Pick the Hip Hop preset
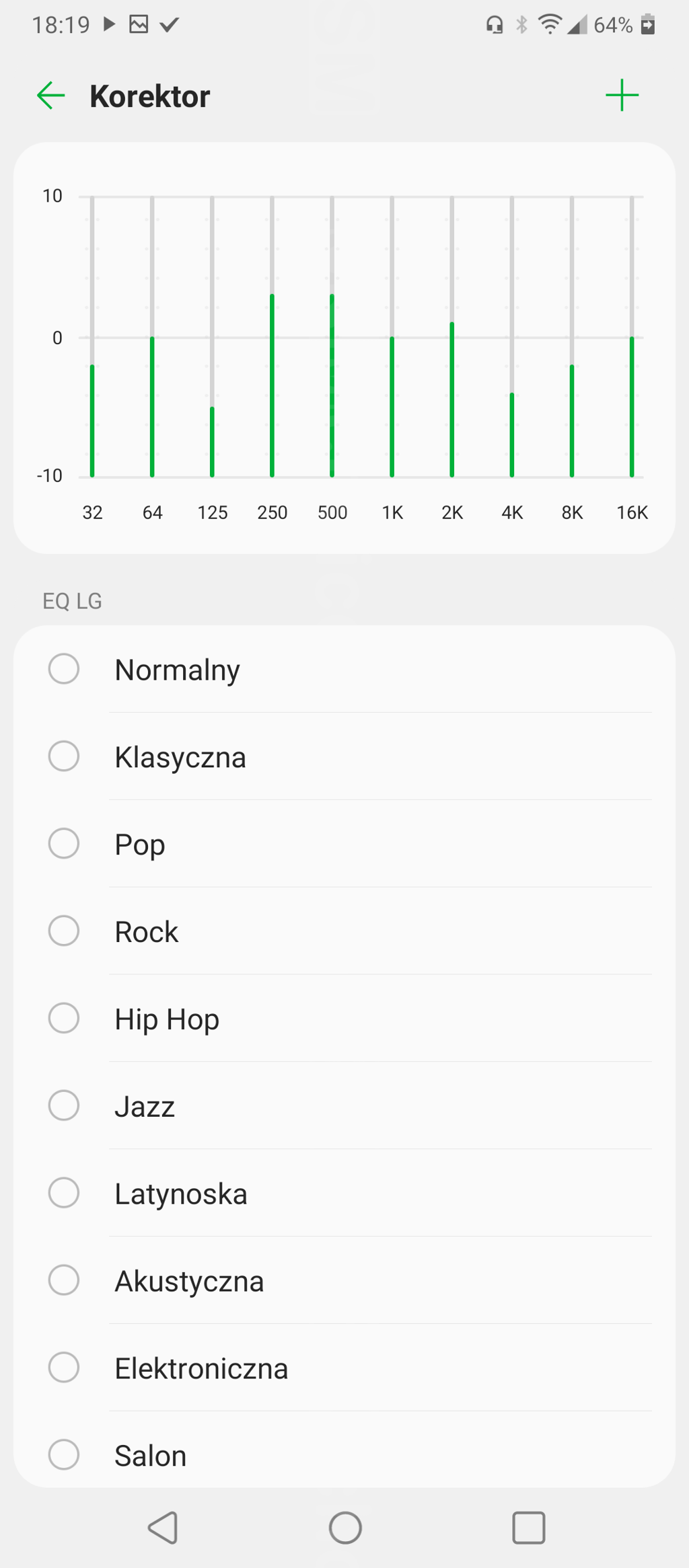Viewport: 689px width, 1568px height. click(x=344, y=1019)
